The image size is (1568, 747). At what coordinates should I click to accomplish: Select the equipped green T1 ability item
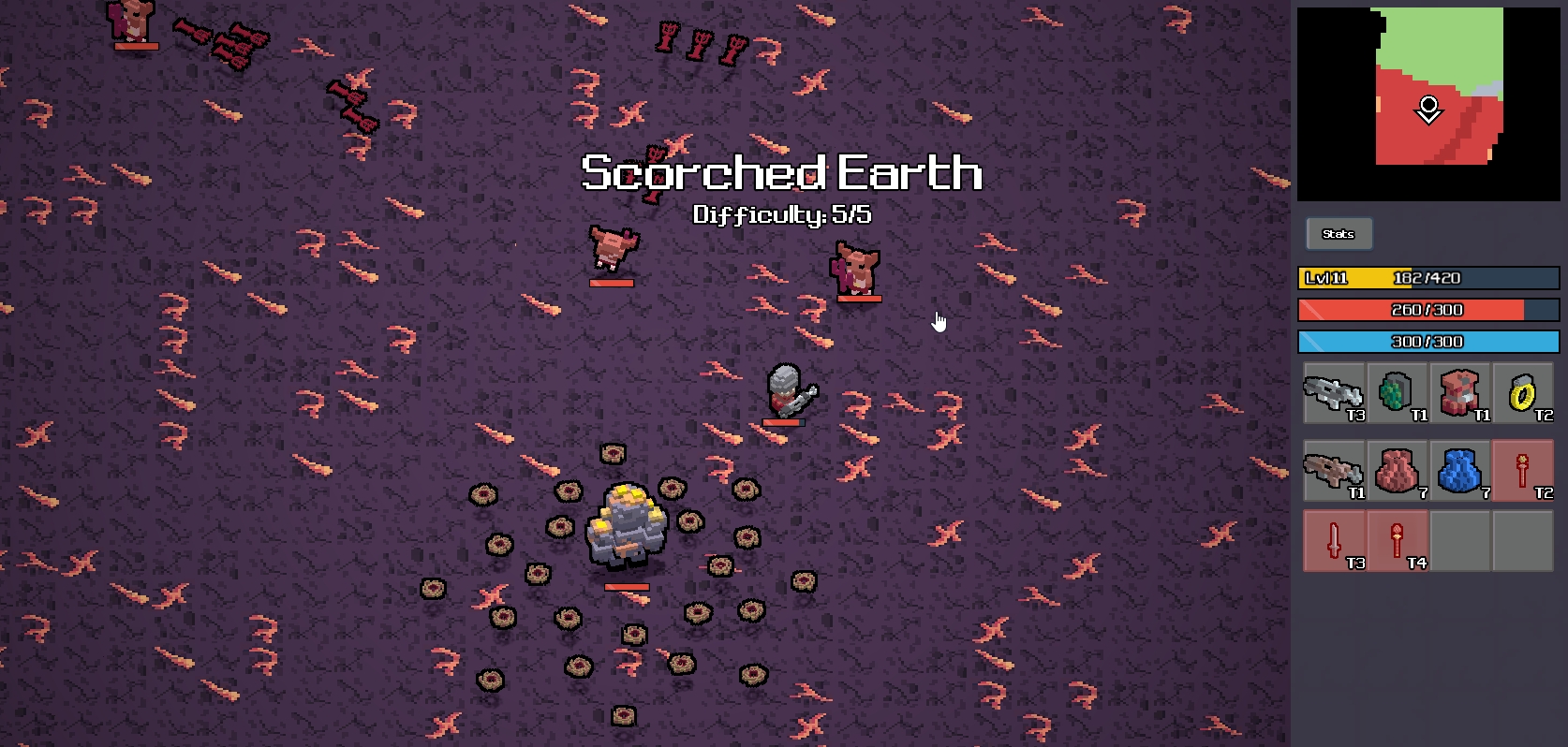(1397, 393)
